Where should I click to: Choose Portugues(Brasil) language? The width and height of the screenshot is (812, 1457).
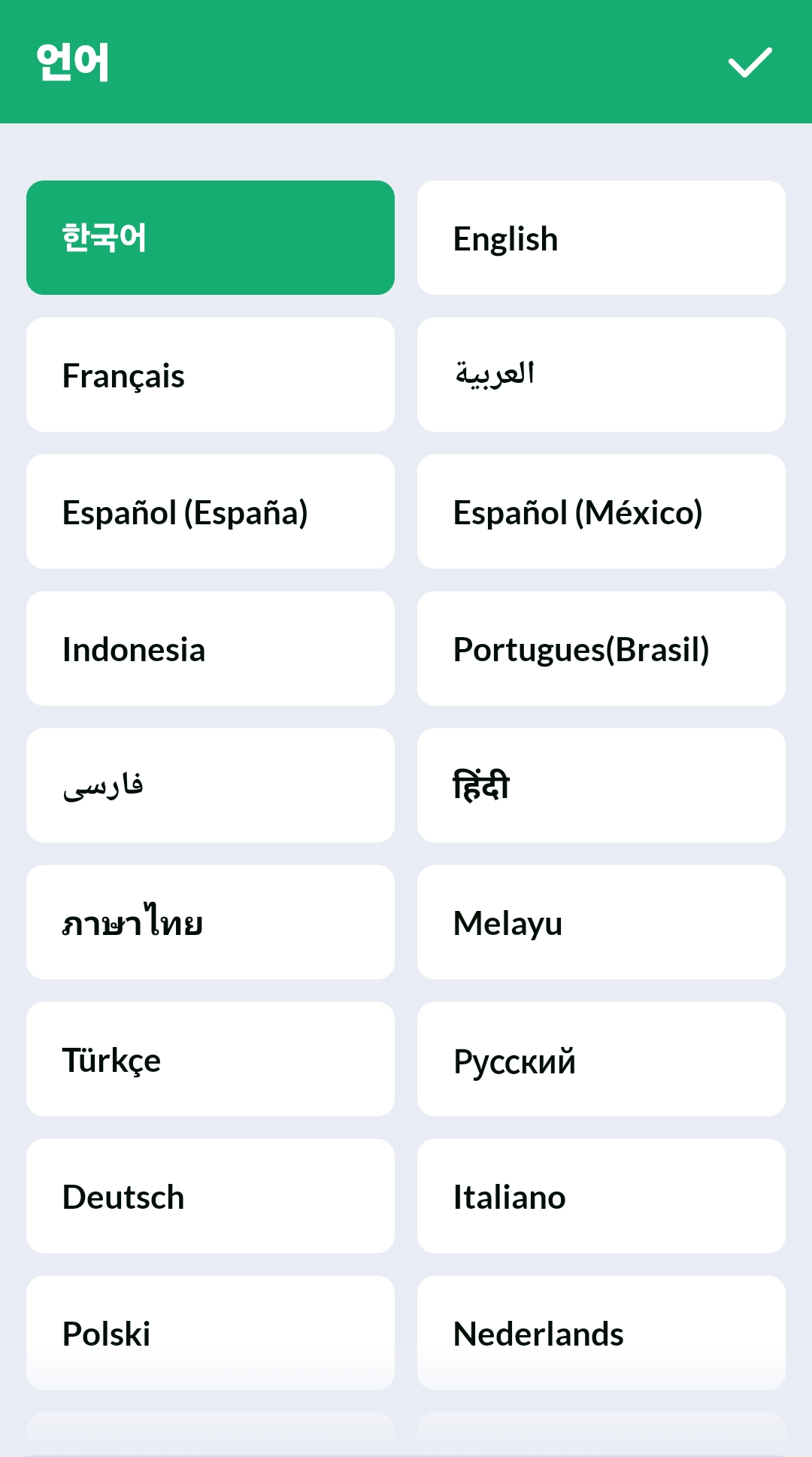click(601, 648)
